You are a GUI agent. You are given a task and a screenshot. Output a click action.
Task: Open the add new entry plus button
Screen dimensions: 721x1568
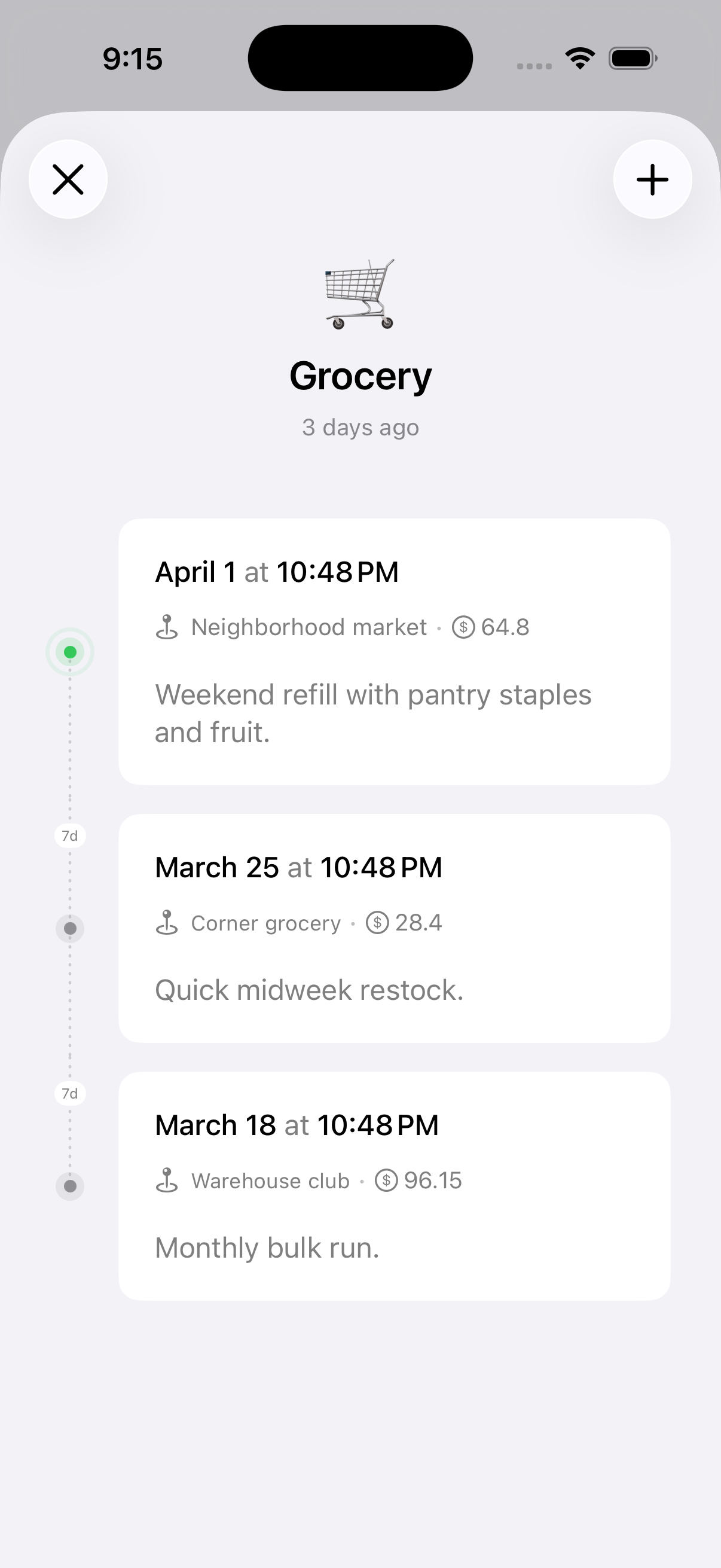tap(652, 179)
